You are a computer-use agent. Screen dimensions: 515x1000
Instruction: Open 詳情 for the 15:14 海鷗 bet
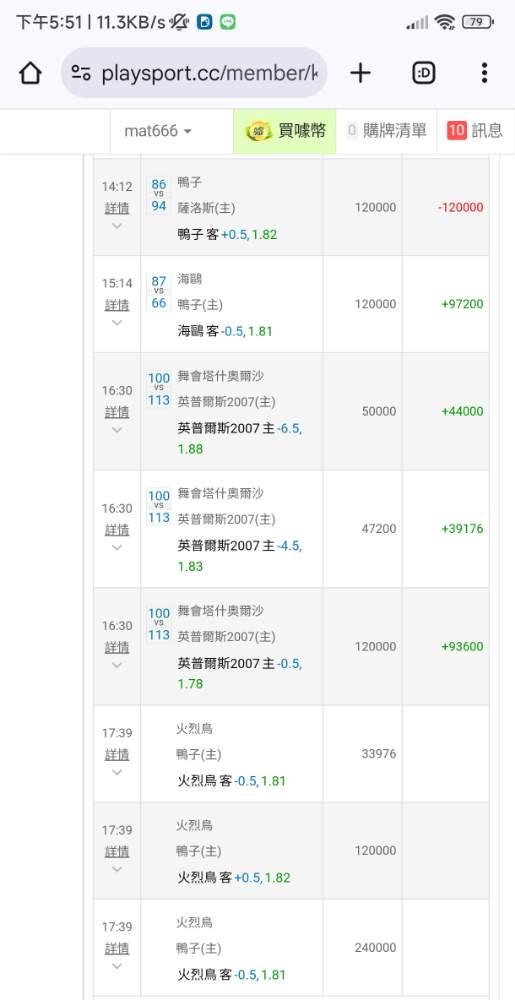[x=117, y=305]
